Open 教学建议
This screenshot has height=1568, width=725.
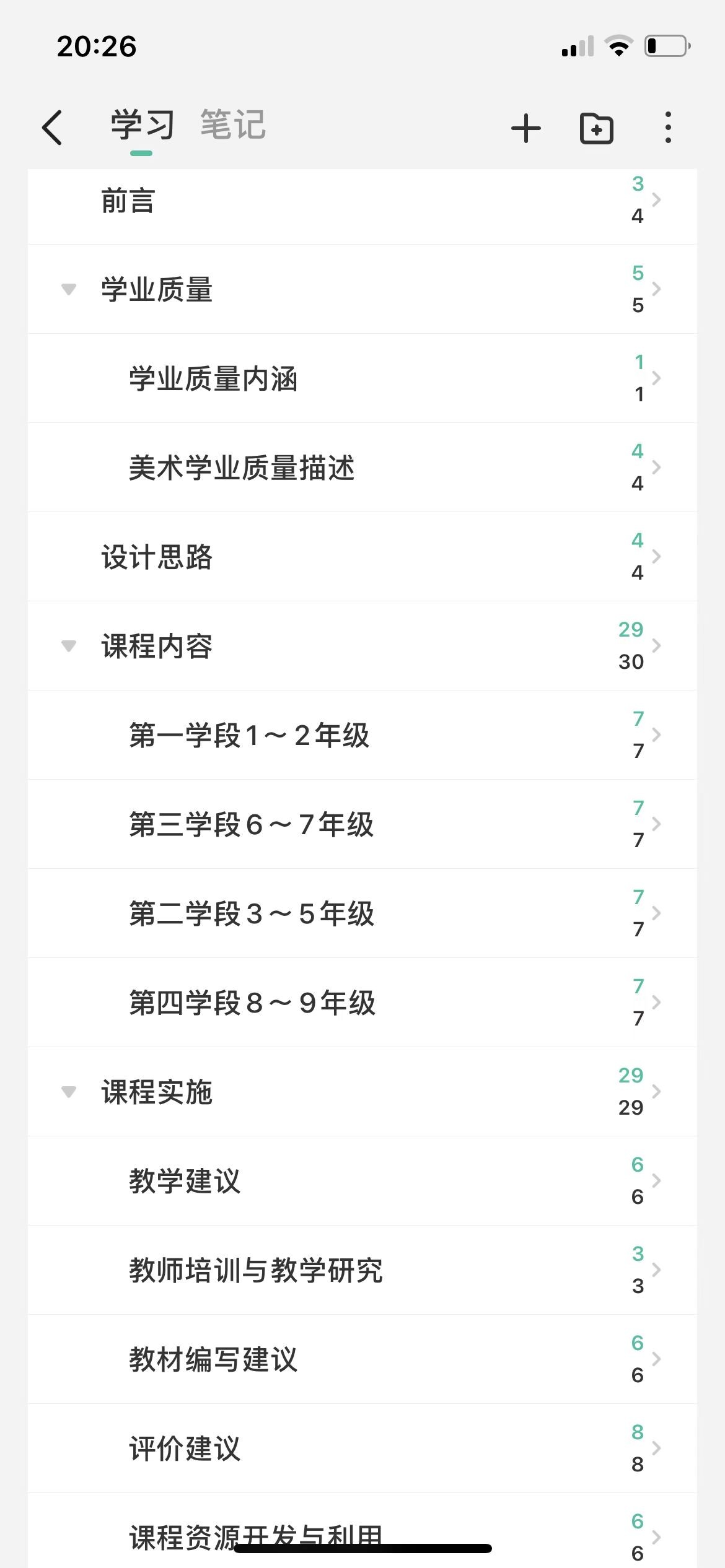pos(362,1181)
